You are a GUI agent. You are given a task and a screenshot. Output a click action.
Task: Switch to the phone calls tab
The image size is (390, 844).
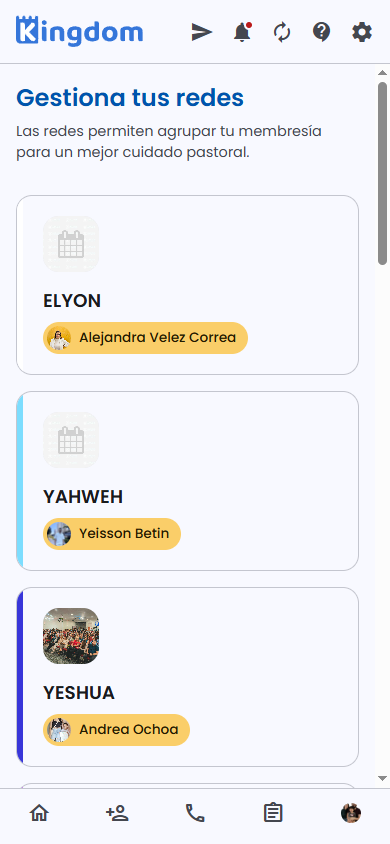195,813
